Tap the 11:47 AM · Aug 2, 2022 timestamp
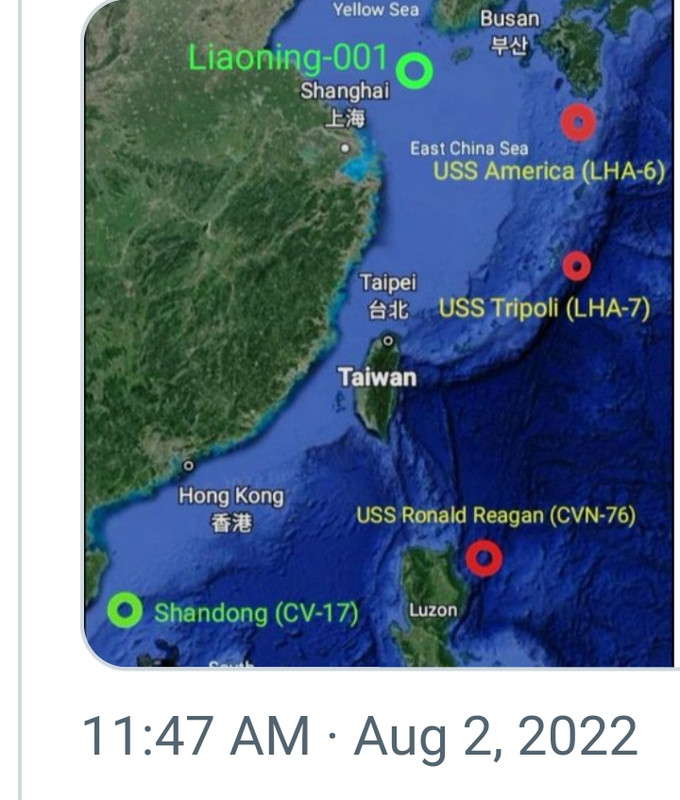Image resolution: width=680 pixels, height=800 pixels. click(x=358, y=737)
